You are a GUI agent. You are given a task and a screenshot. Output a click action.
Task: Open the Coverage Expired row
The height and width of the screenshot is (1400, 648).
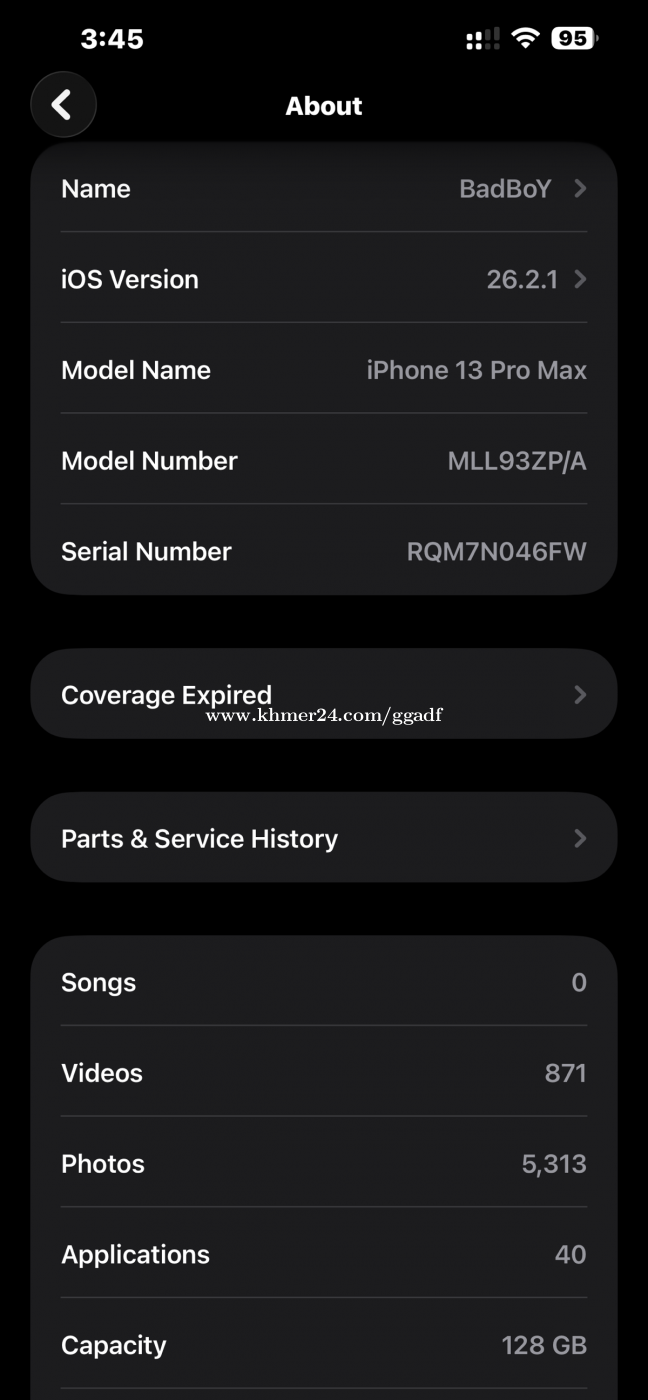pyautogui.click(x=323, y=694)
